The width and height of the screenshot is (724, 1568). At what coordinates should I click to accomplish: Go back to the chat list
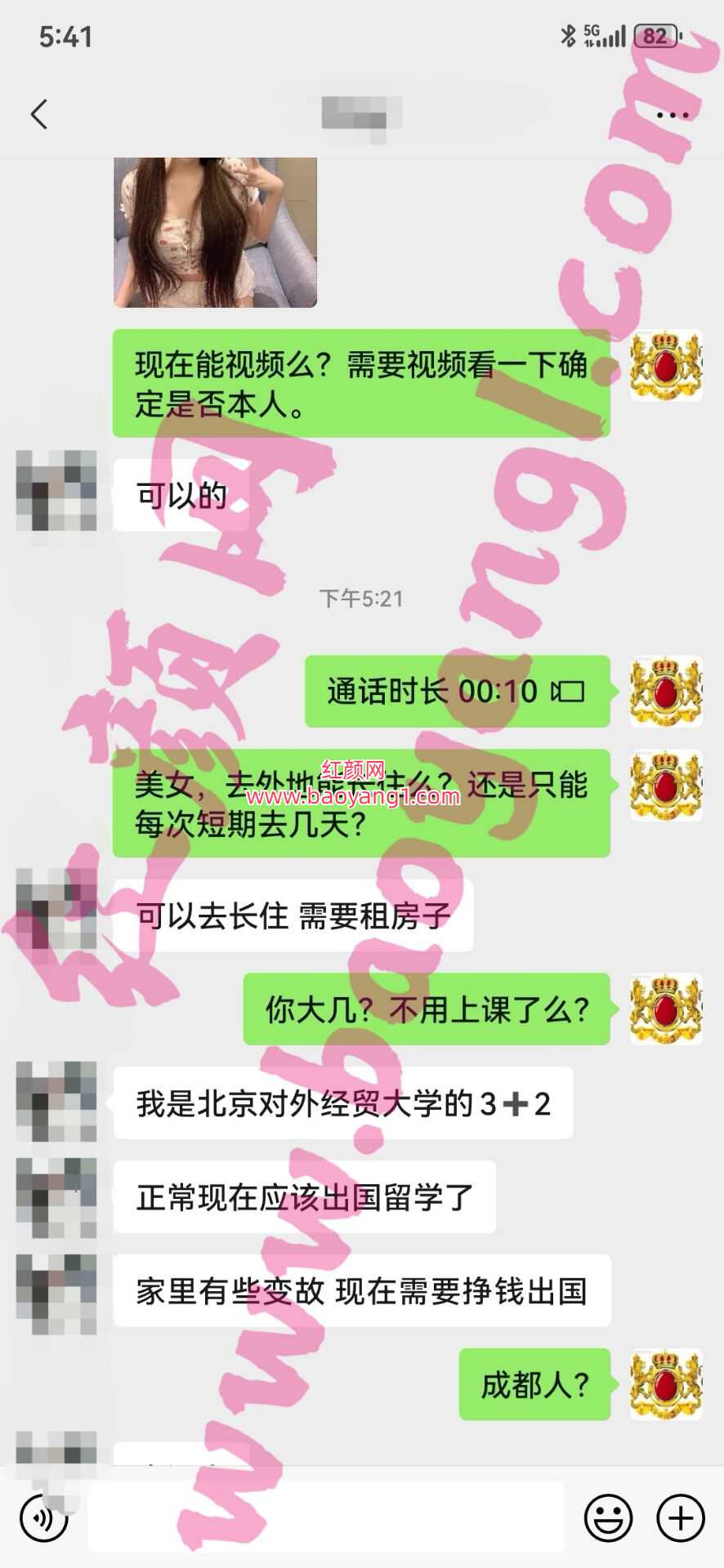39,114
